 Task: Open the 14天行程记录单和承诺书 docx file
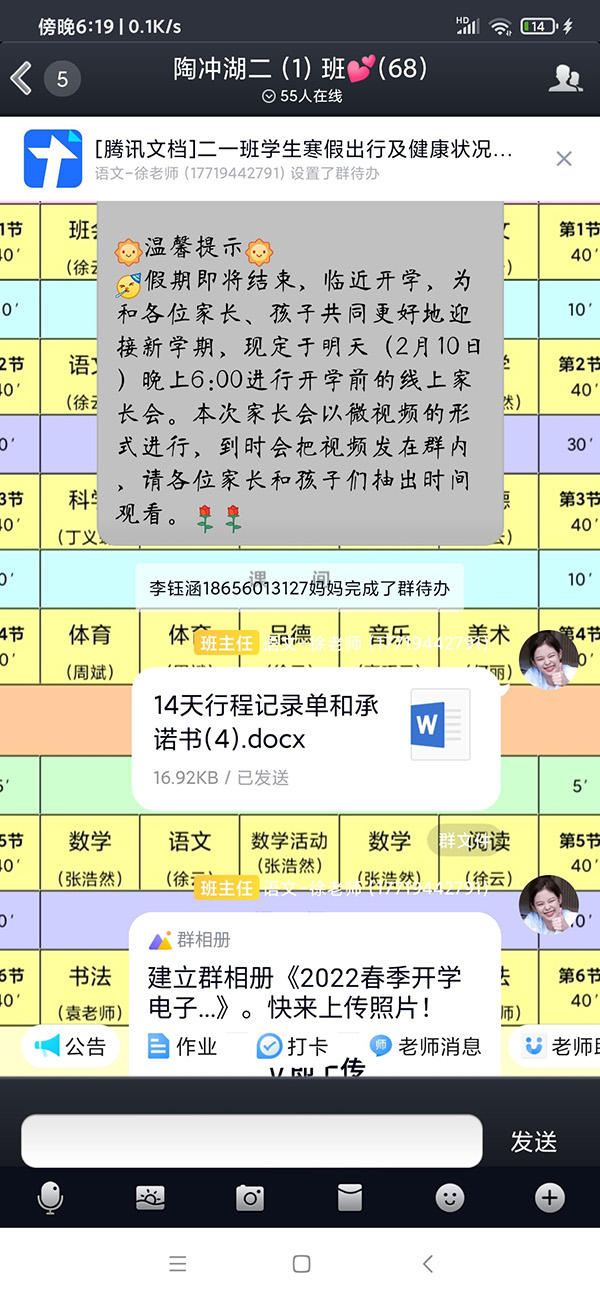(x=315, y=738)
